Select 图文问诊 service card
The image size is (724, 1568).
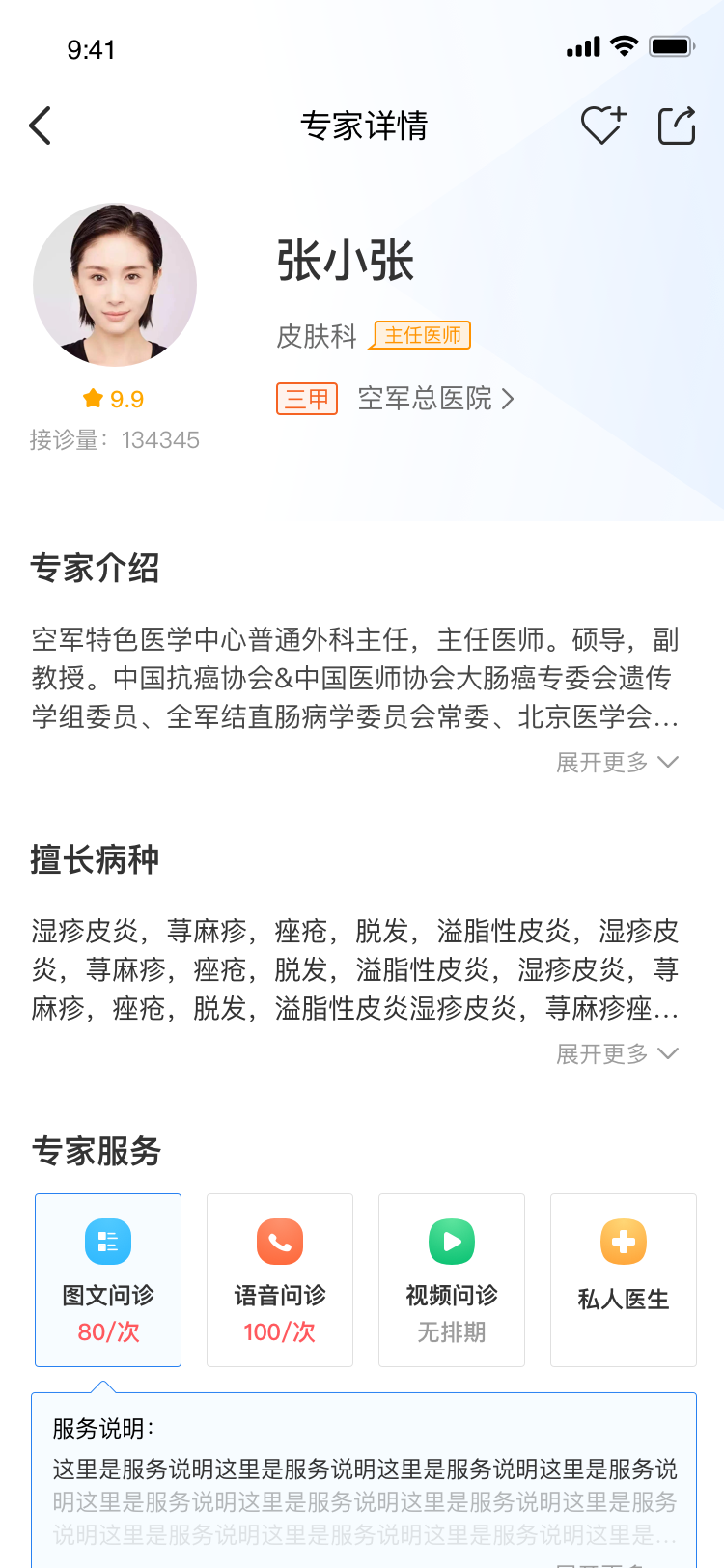(108, 1279)
